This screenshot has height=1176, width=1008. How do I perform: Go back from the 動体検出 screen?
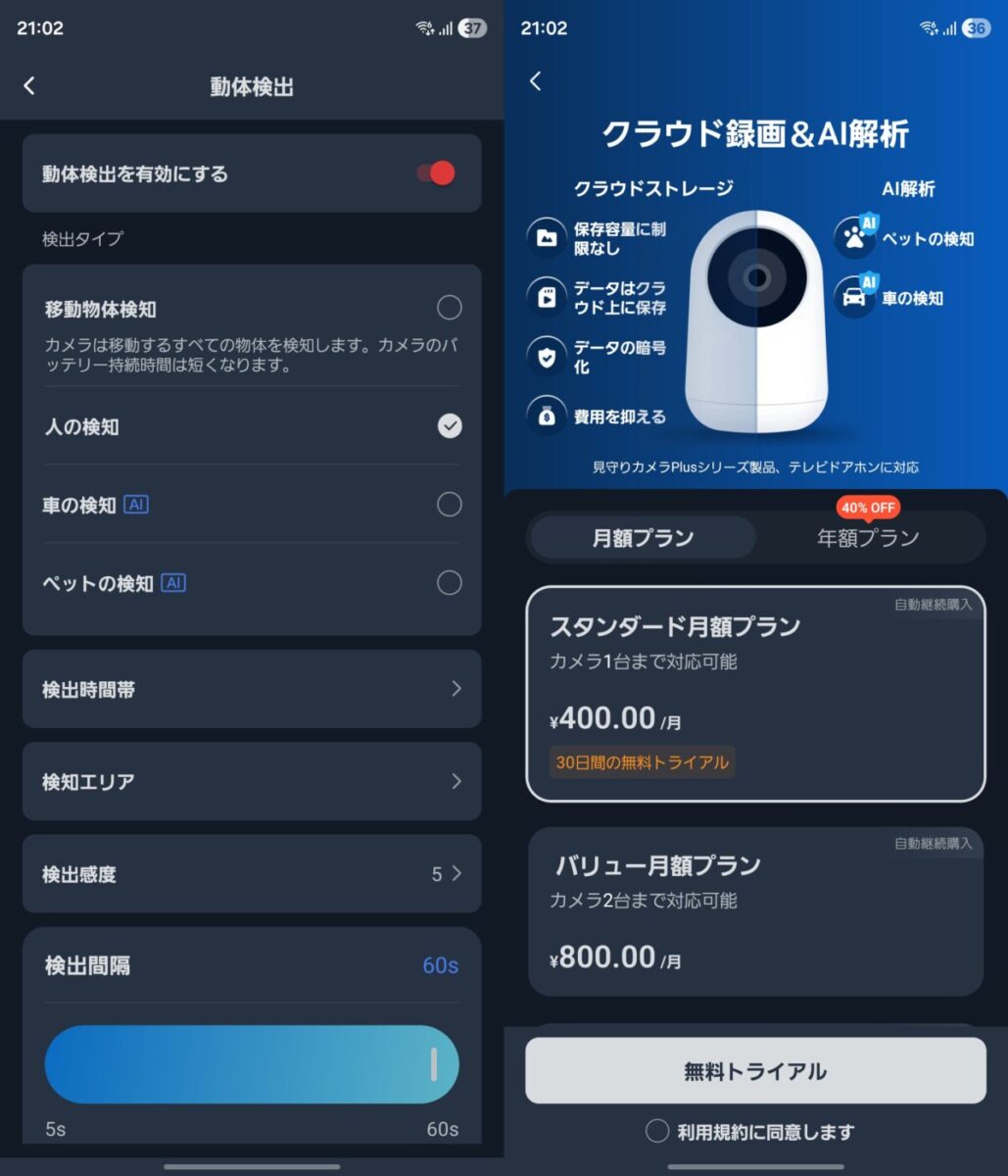[29, 86]
